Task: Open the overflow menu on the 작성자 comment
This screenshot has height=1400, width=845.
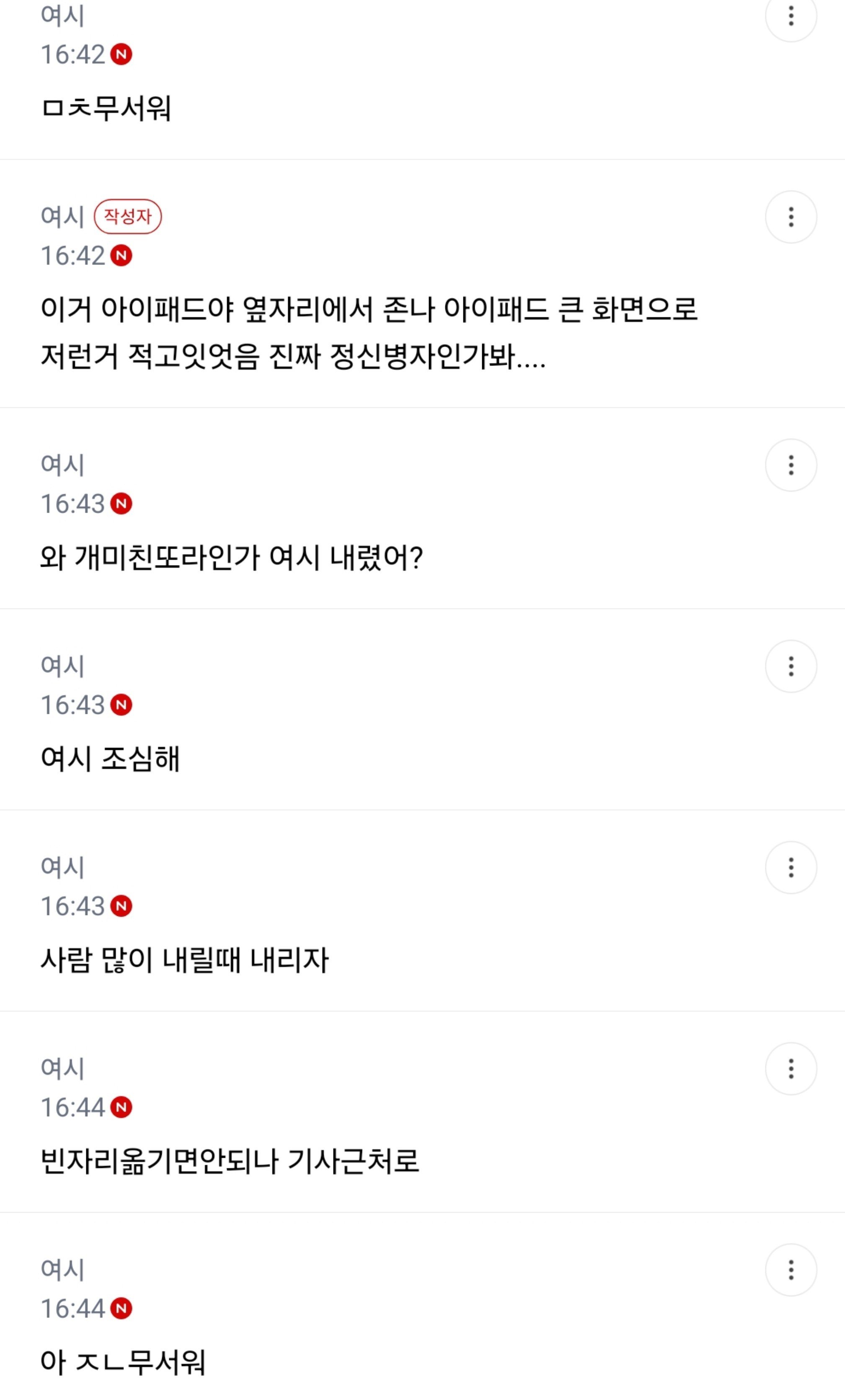Action: click(x=791, y=217)
